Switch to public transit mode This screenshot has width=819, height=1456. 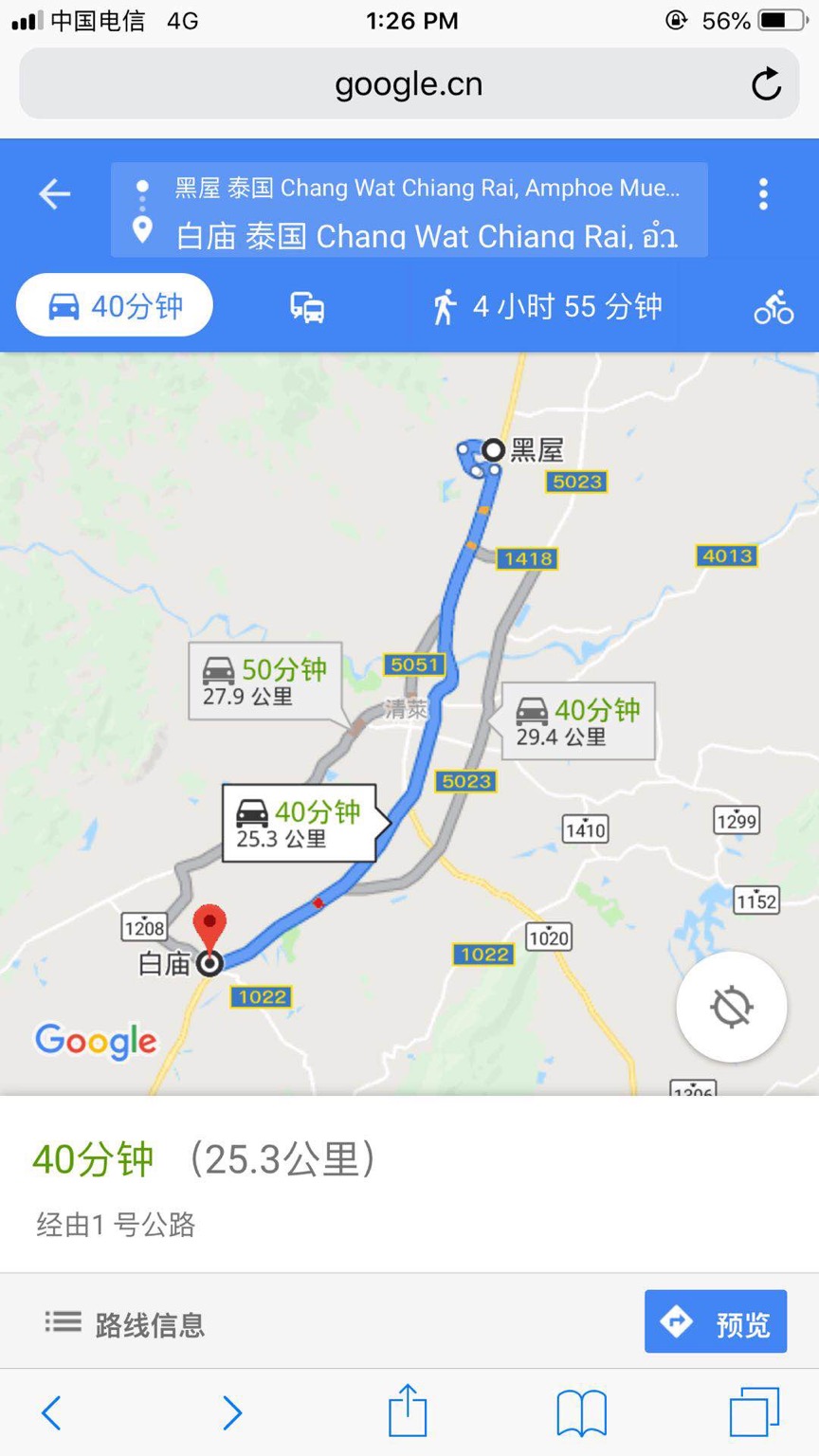click(307, 307)
